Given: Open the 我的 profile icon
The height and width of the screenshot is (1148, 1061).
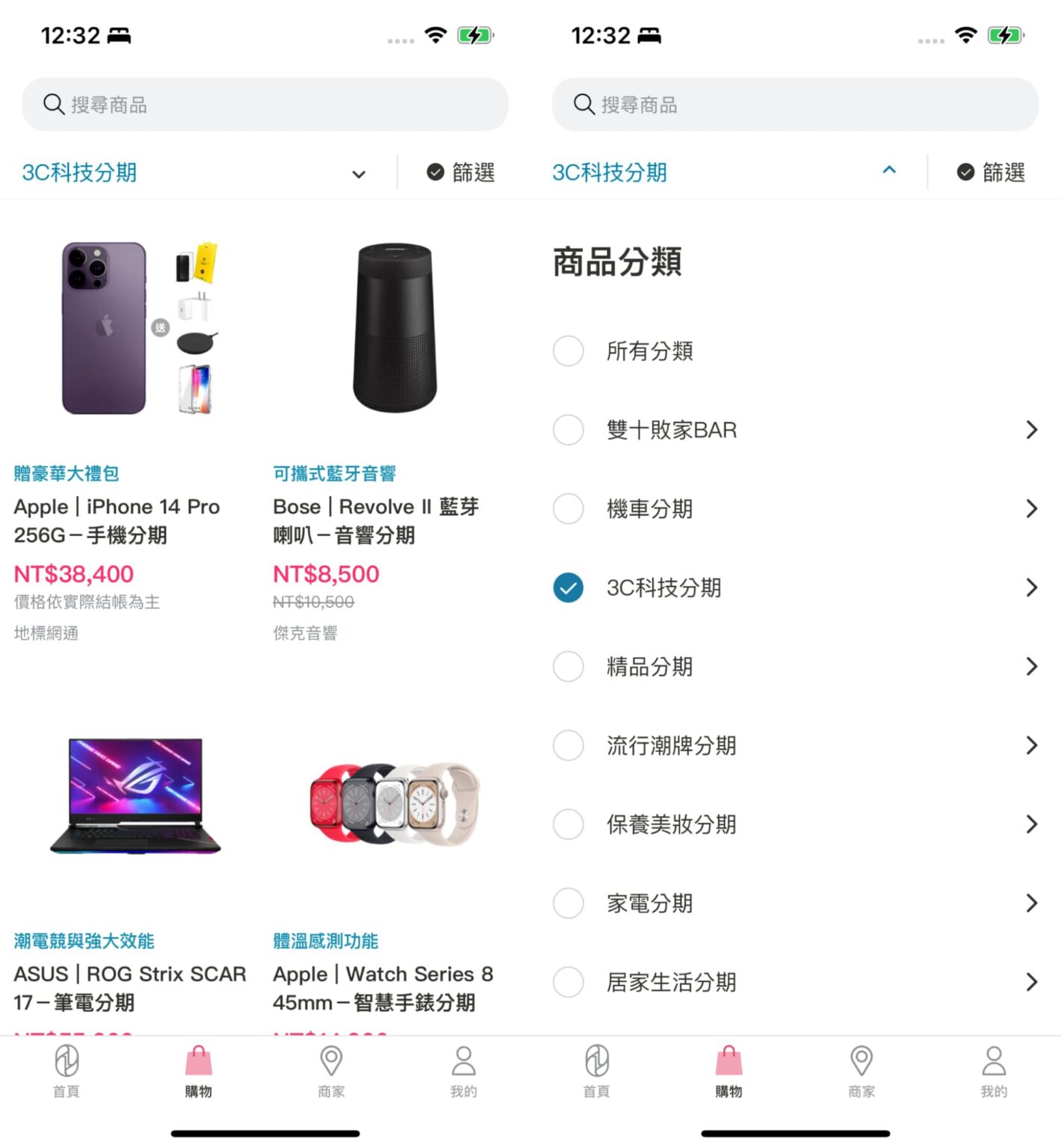Looking at the screenshot, I should click(463, 1060).
